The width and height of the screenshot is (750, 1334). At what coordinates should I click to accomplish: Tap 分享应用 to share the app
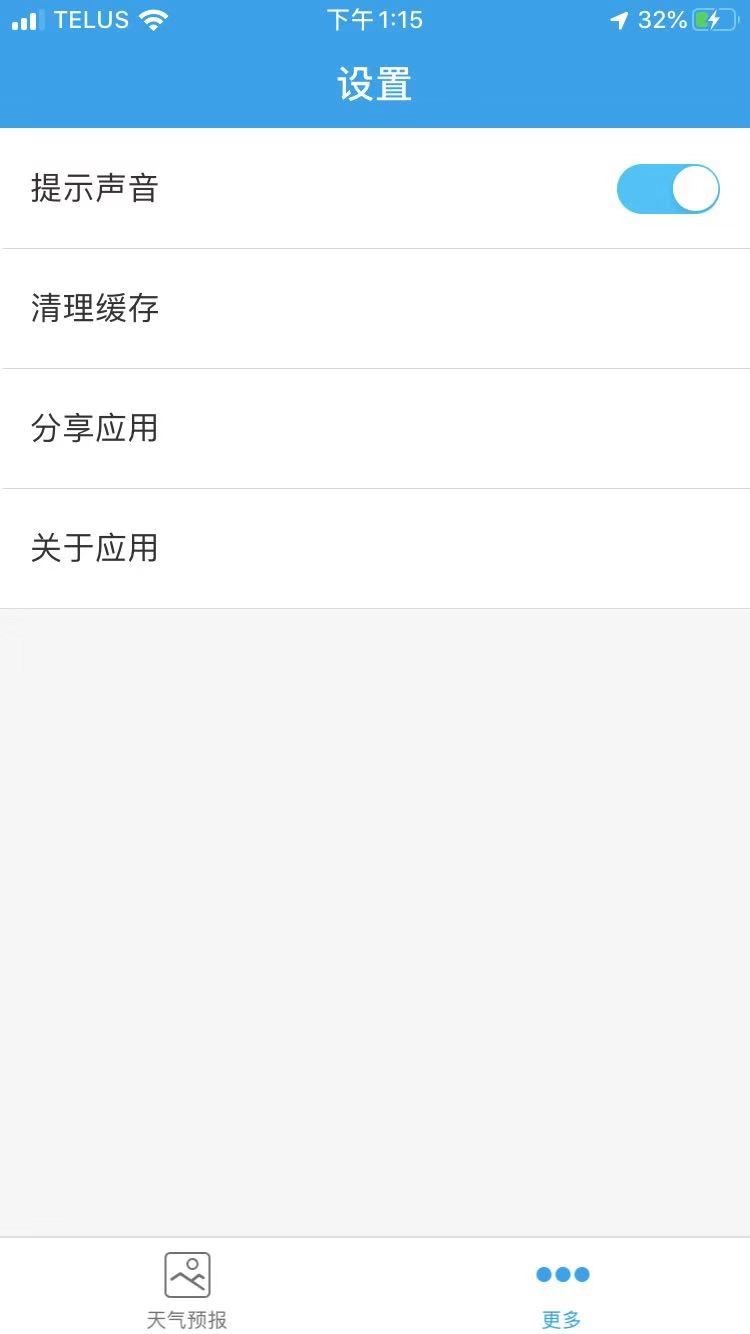375,428
